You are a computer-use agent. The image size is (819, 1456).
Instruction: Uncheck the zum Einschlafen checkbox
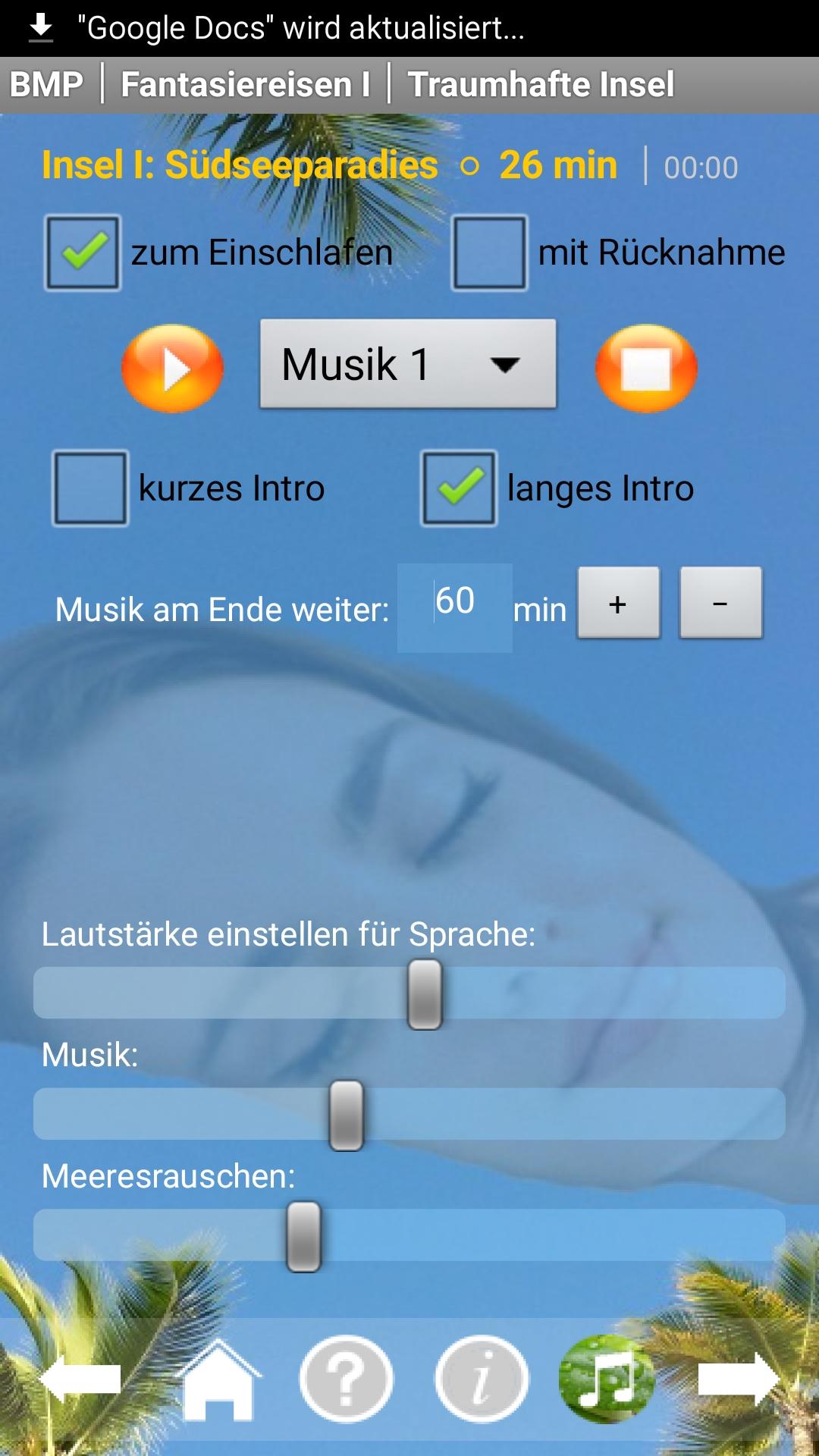pyautogui.click(x=83, y=253)
